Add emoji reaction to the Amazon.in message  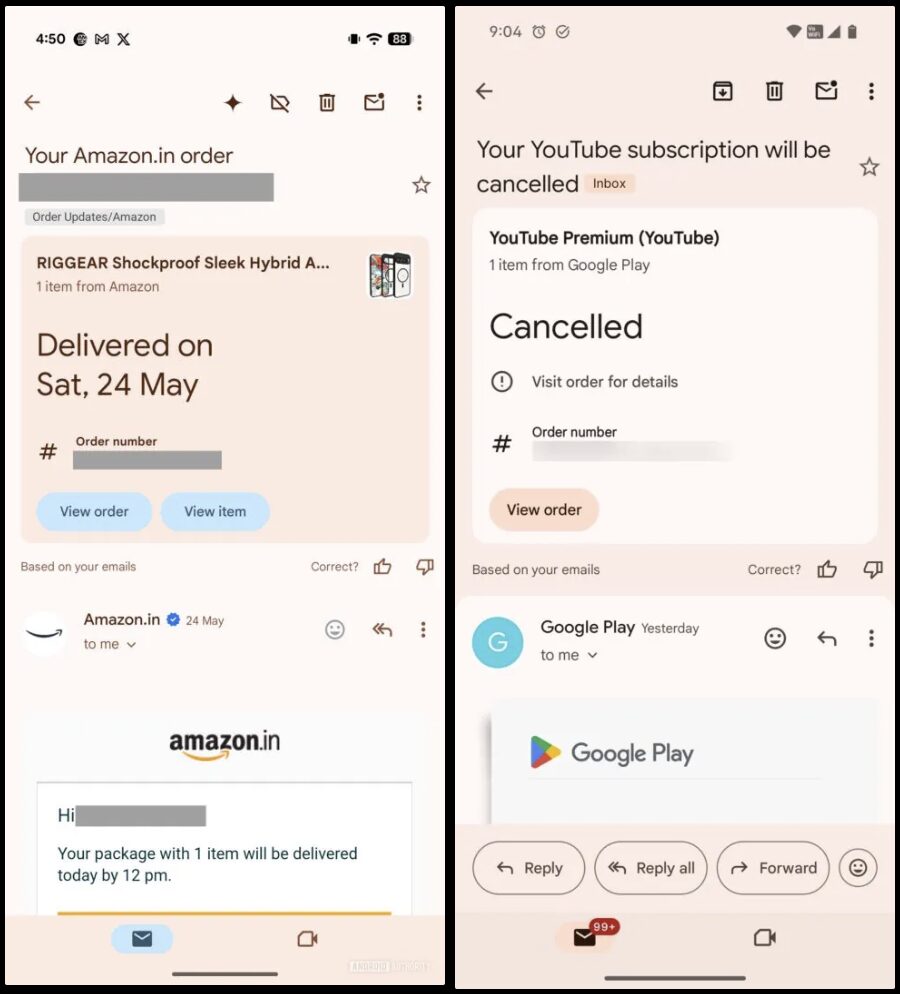pos(335,629)
